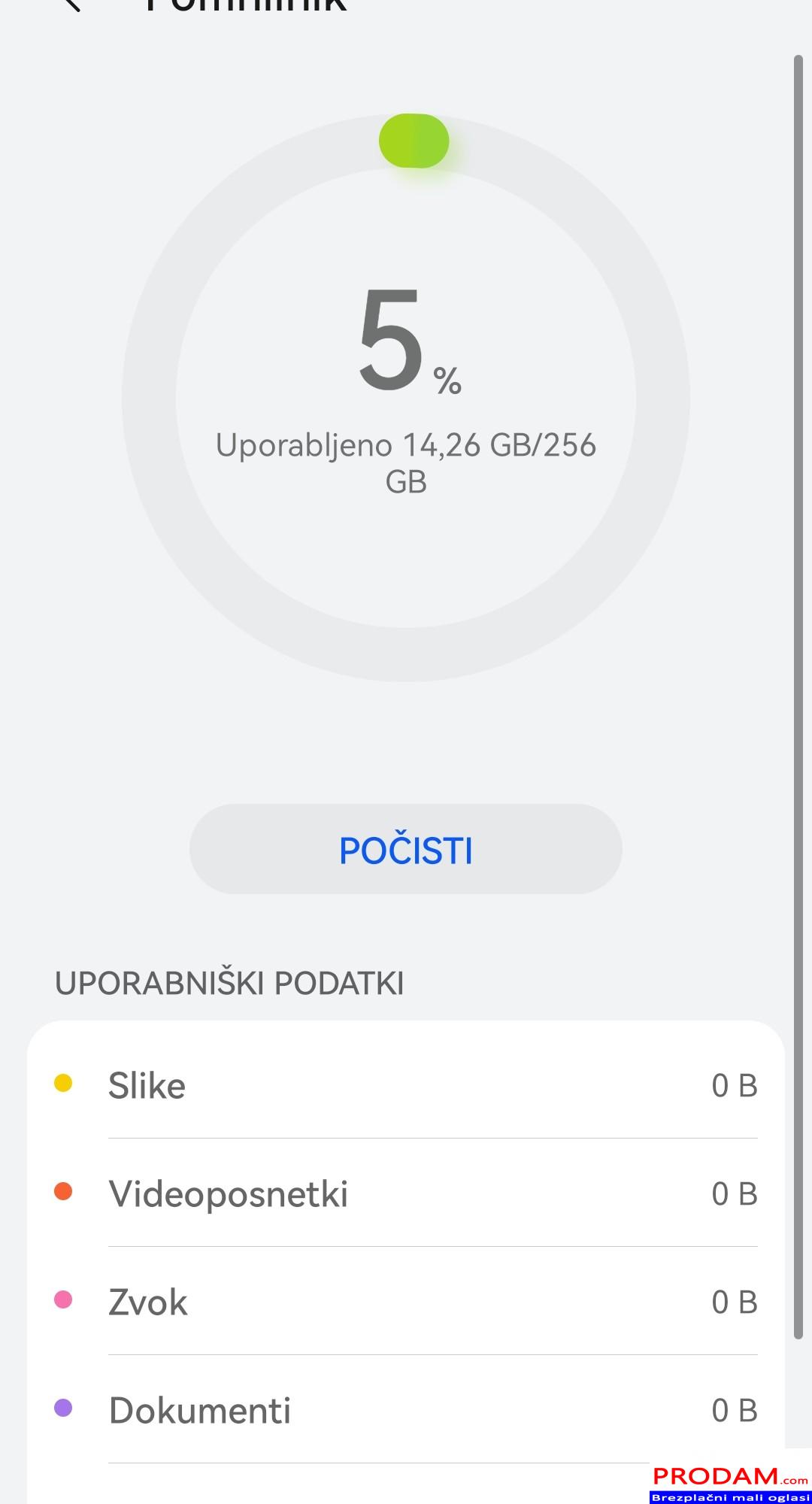Open the Dokumenti storage row
Image resolution: width=812 pixels, height=1504 pixels.
pos(406,1409)
